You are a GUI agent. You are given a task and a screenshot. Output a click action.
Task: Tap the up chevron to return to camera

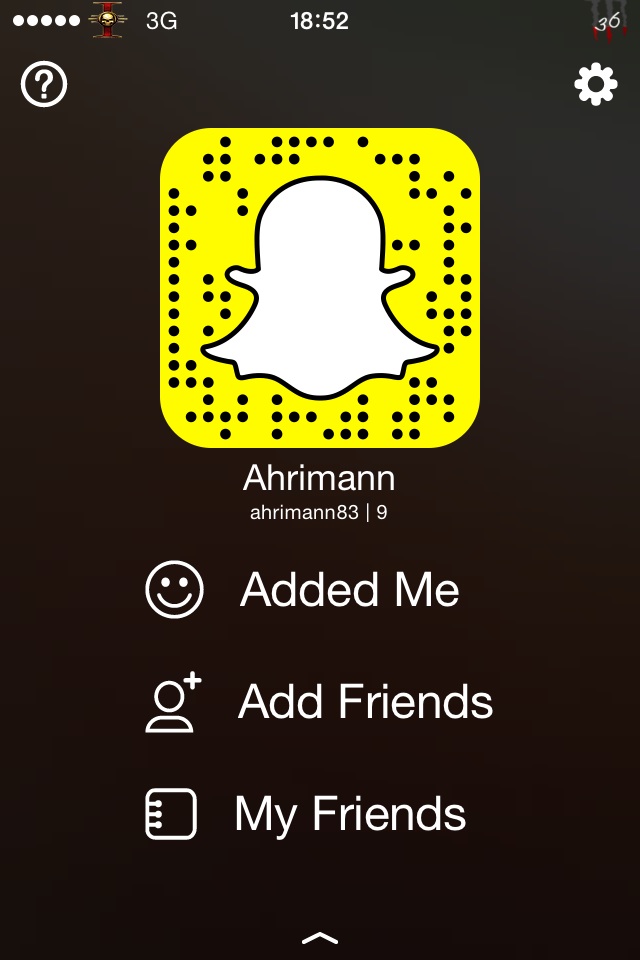tap(320, 938)
